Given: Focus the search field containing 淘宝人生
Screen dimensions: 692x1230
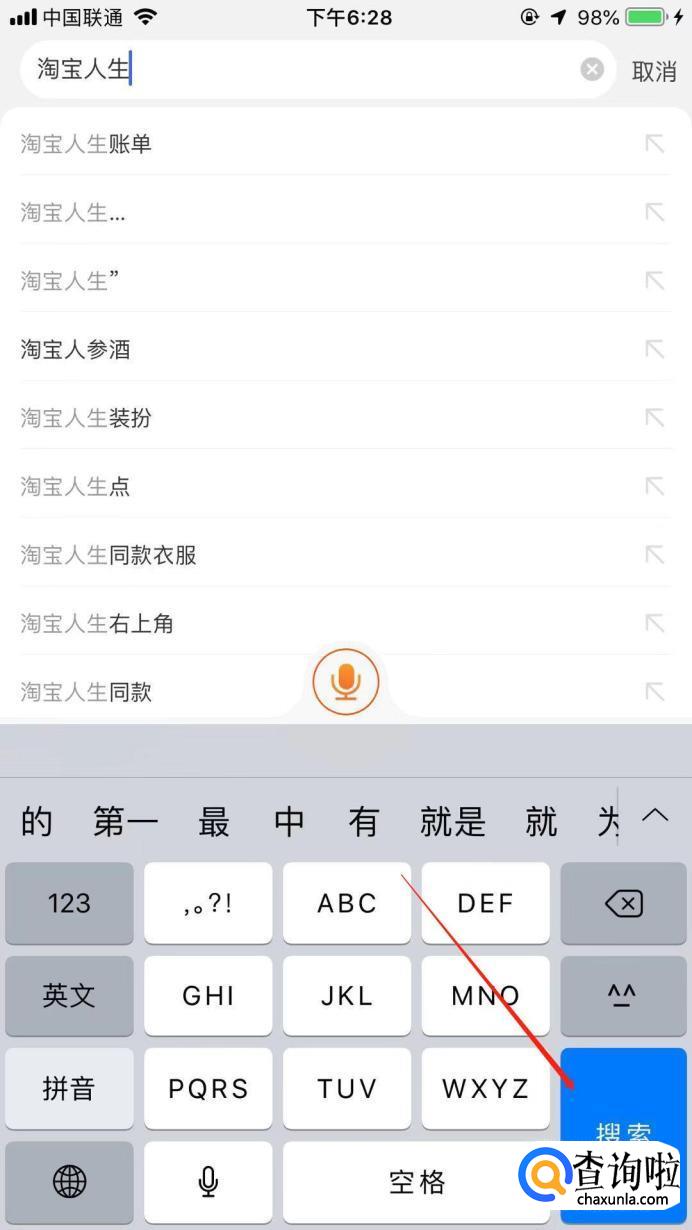Looking at the screenshot, I should 300,69.
